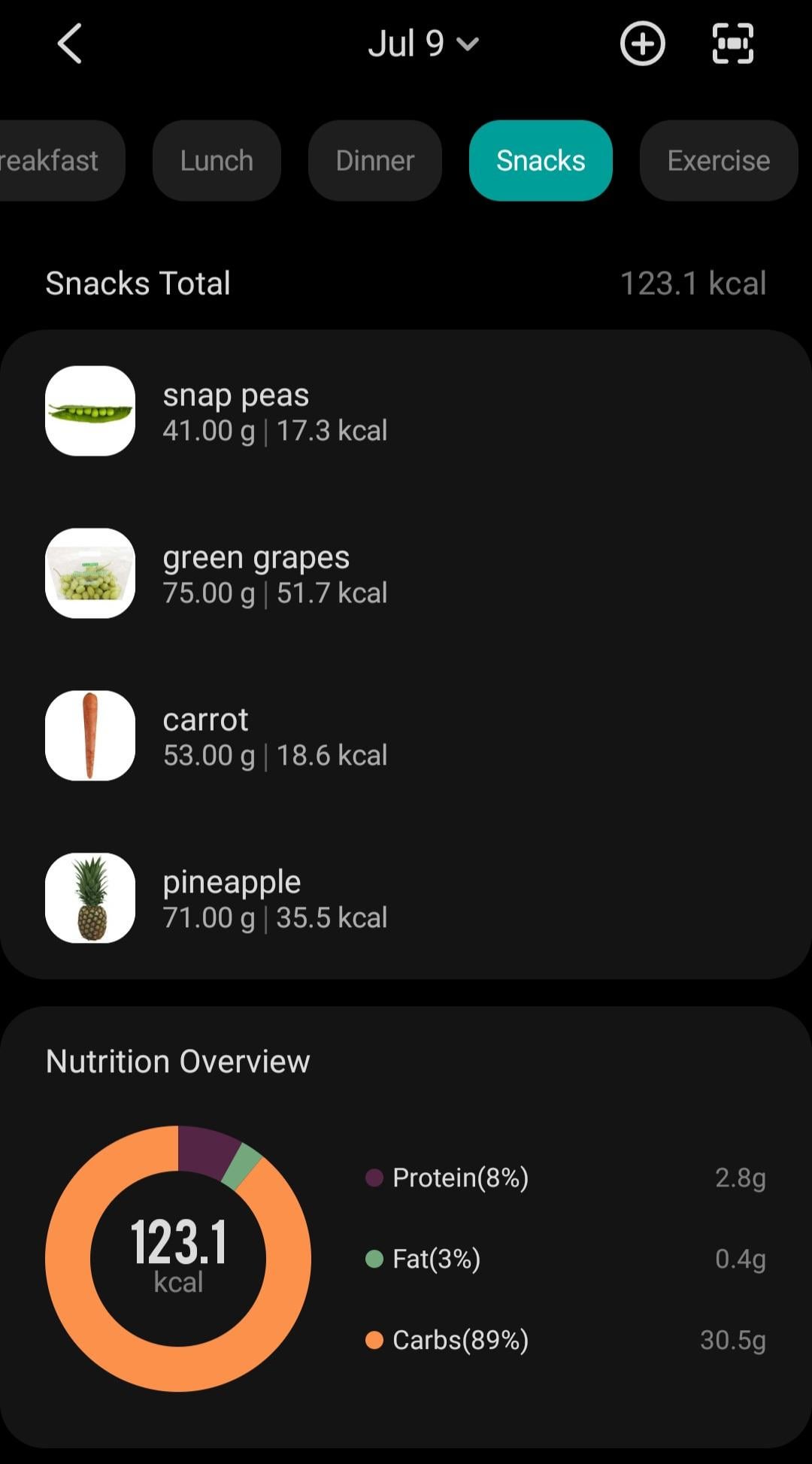
Task: Add a new food entry with plus icon
Action: (x=642, y=44)
